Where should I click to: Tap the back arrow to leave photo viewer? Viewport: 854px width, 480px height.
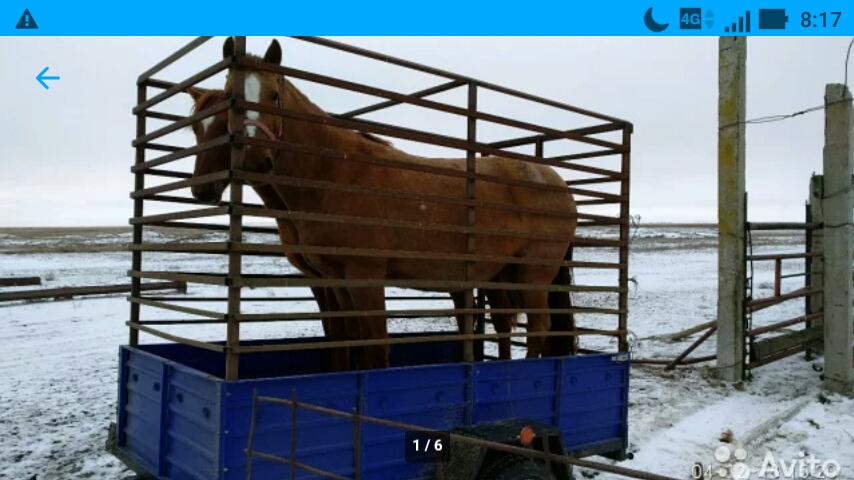[x=47, y=78]
